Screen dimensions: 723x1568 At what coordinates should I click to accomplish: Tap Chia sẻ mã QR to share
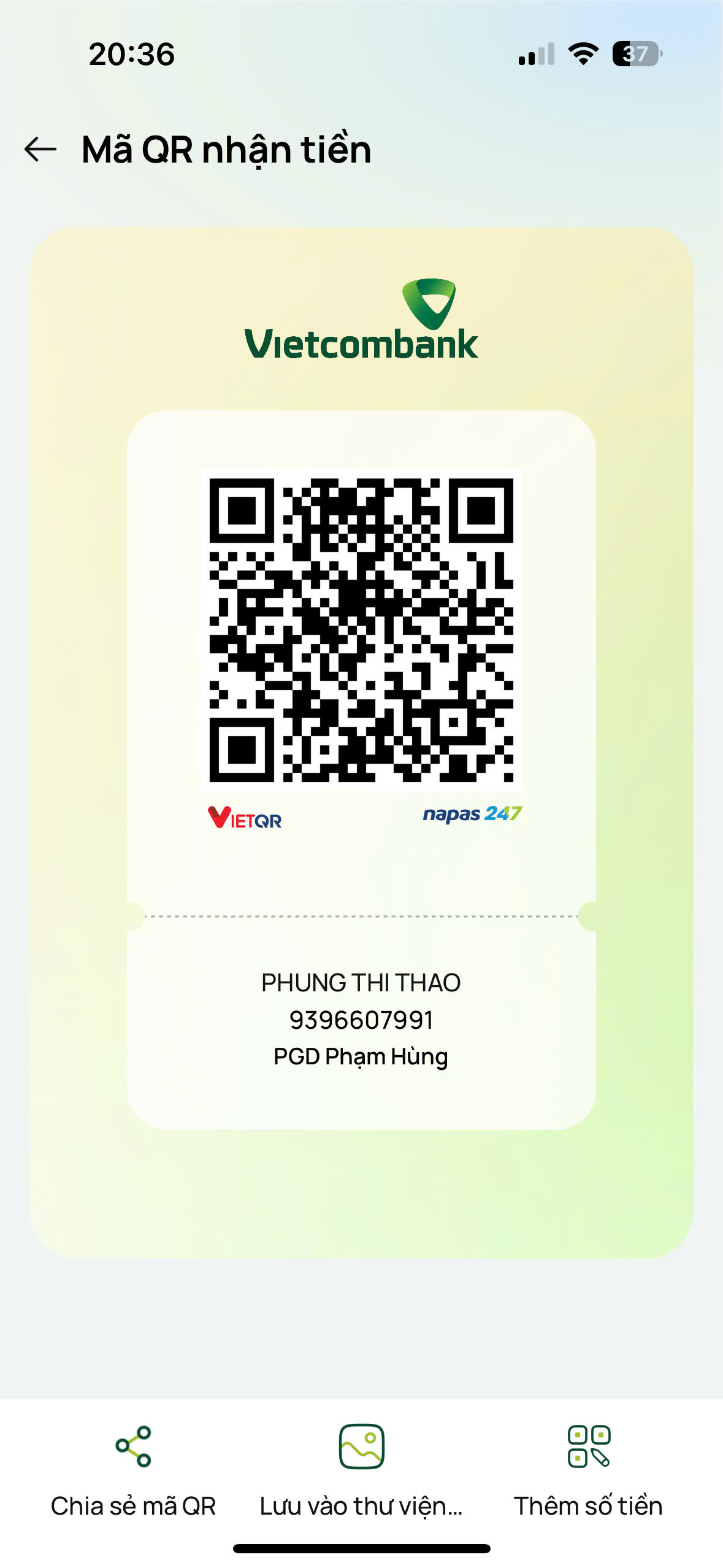coord(133,1472)
